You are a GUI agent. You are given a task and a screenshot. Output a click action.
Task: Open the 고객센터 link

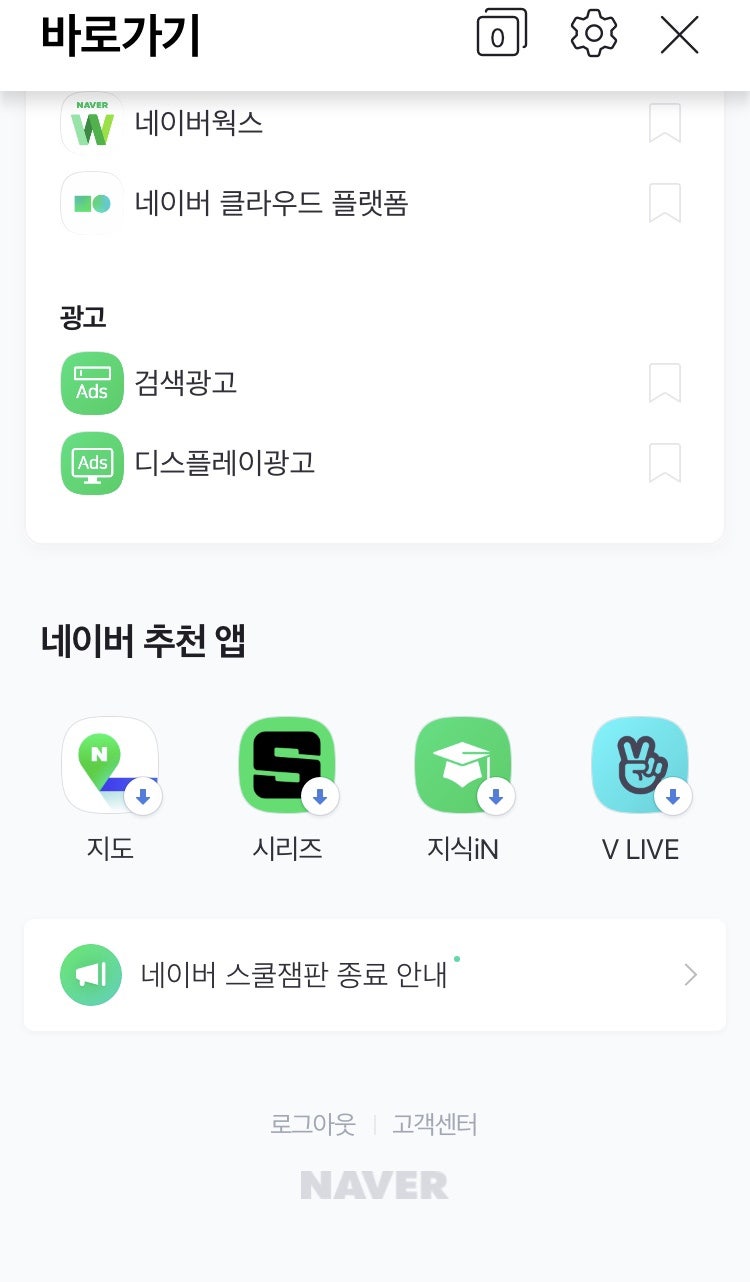(435, 1124)
